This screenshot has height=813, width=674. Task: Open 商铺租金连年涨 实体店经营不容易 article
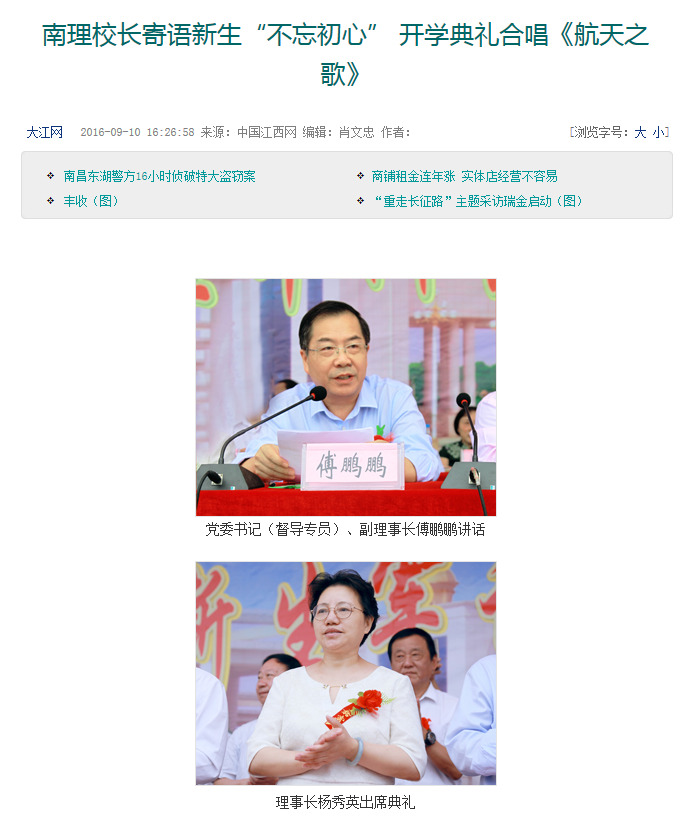point(464,176)
